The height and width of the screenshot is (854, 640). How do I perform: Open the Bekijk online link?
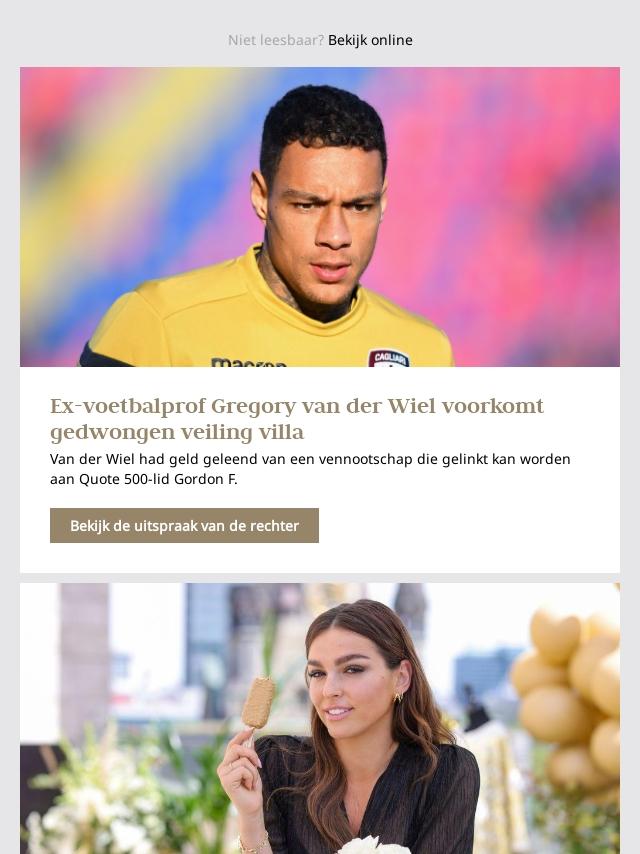[x=370, y=40]
